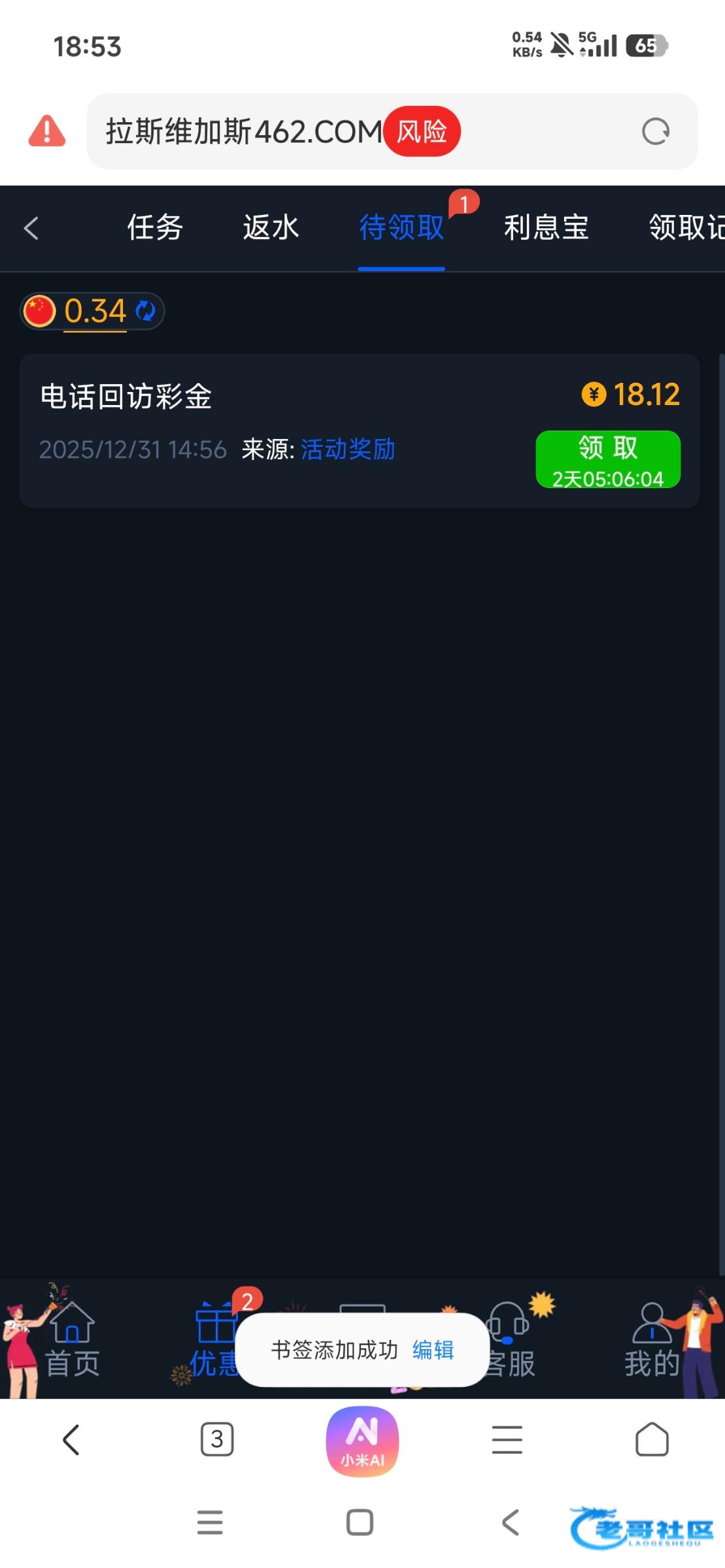Launch the 小米AI assistant
The image size is (725, 1568).
click(x=362, y=1441)
